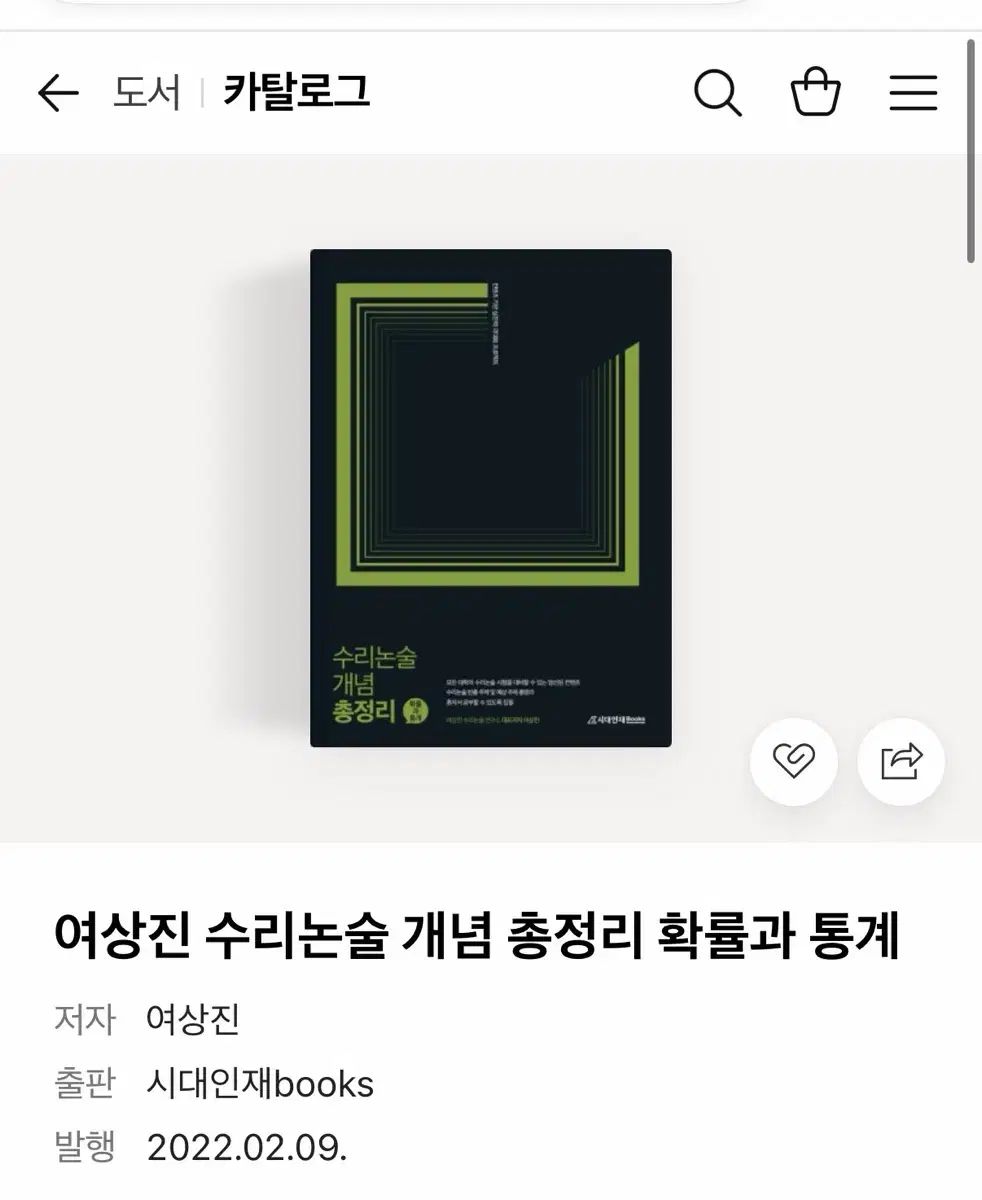Viewport: 982px width, 1200px height.
Task: Share this book catalog page
Action: (x=901, y=762)
